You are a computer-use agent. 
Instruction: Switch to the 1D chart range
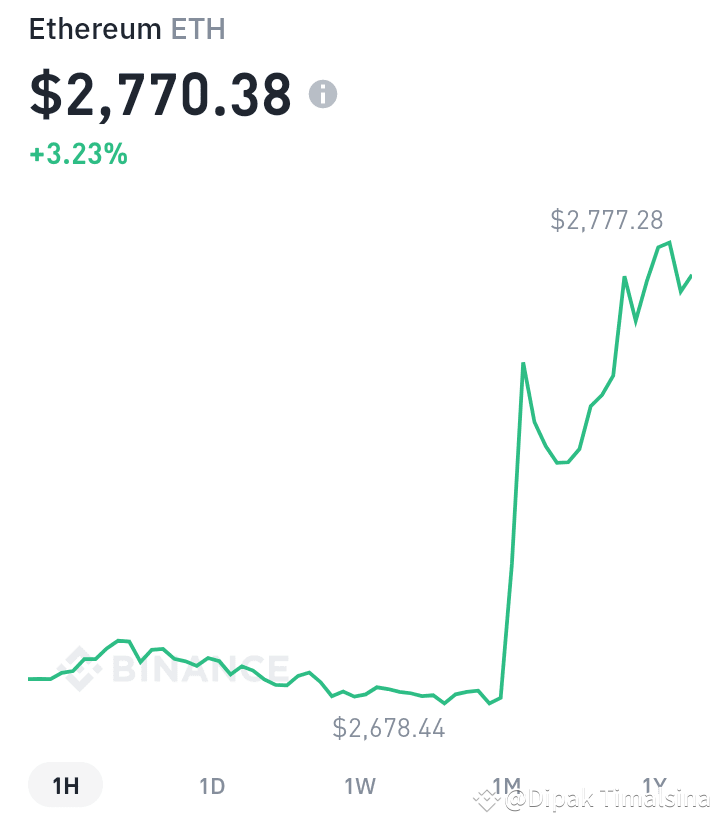[212, 785]
